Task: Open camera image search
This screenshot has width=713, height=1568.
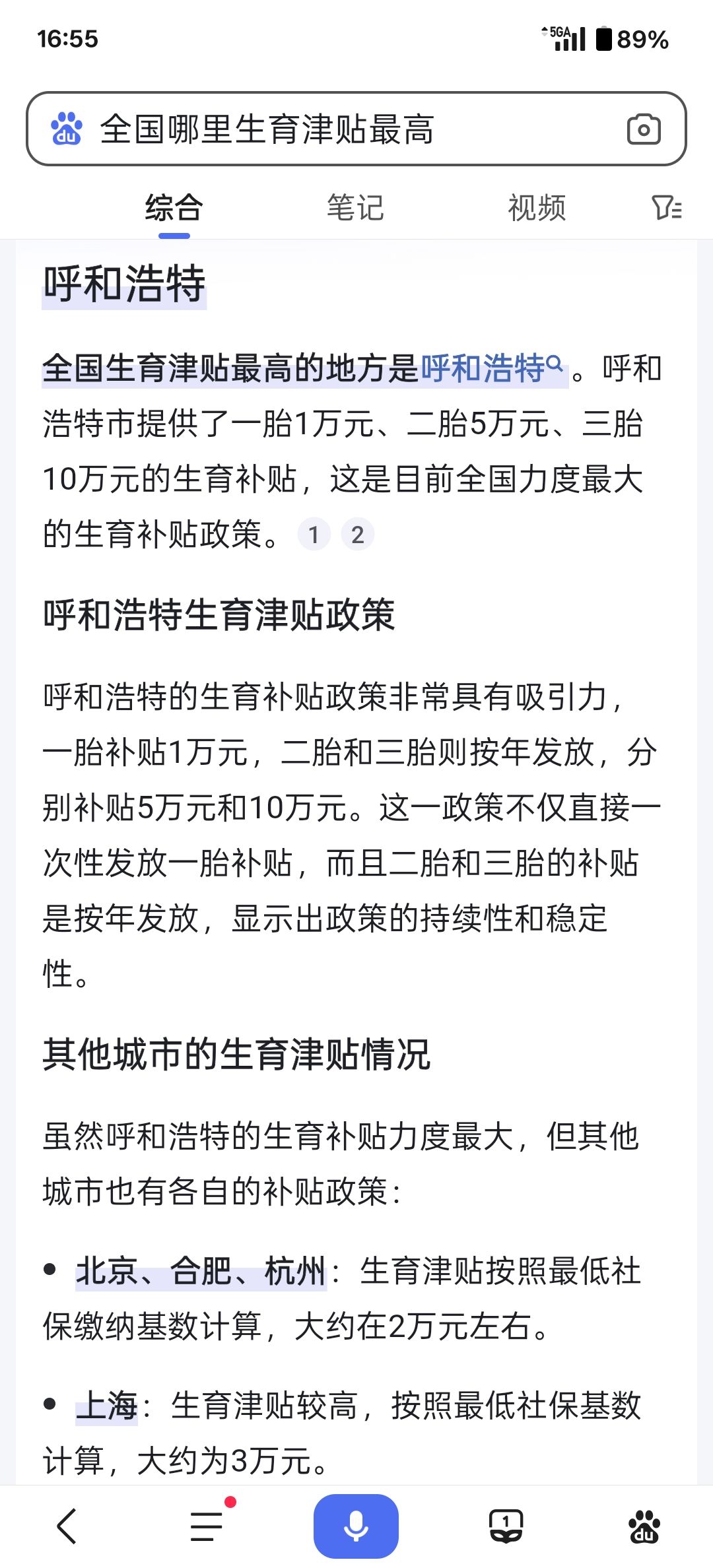Action: (644, 129)
